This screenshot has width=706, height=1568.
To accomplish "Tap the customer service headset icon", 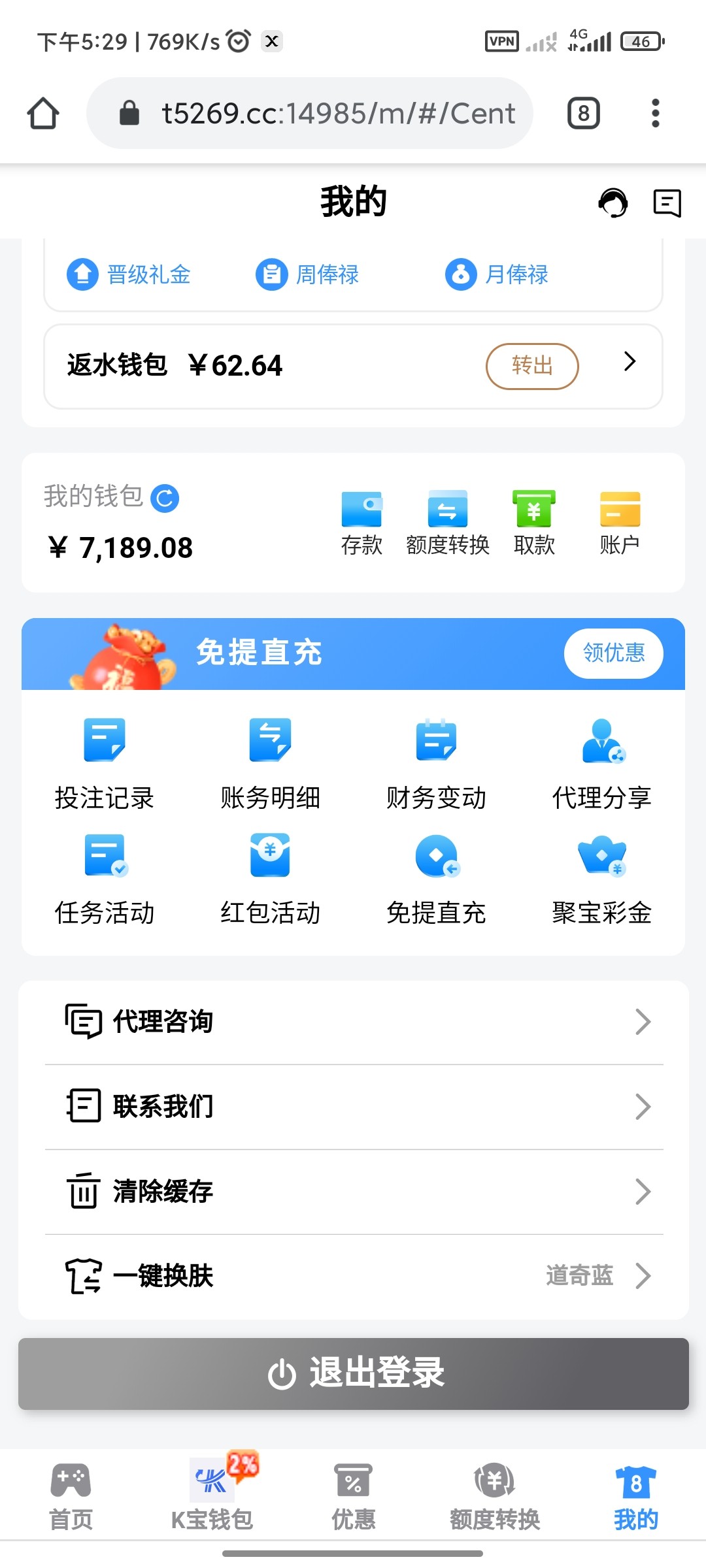I will point(613,203).
